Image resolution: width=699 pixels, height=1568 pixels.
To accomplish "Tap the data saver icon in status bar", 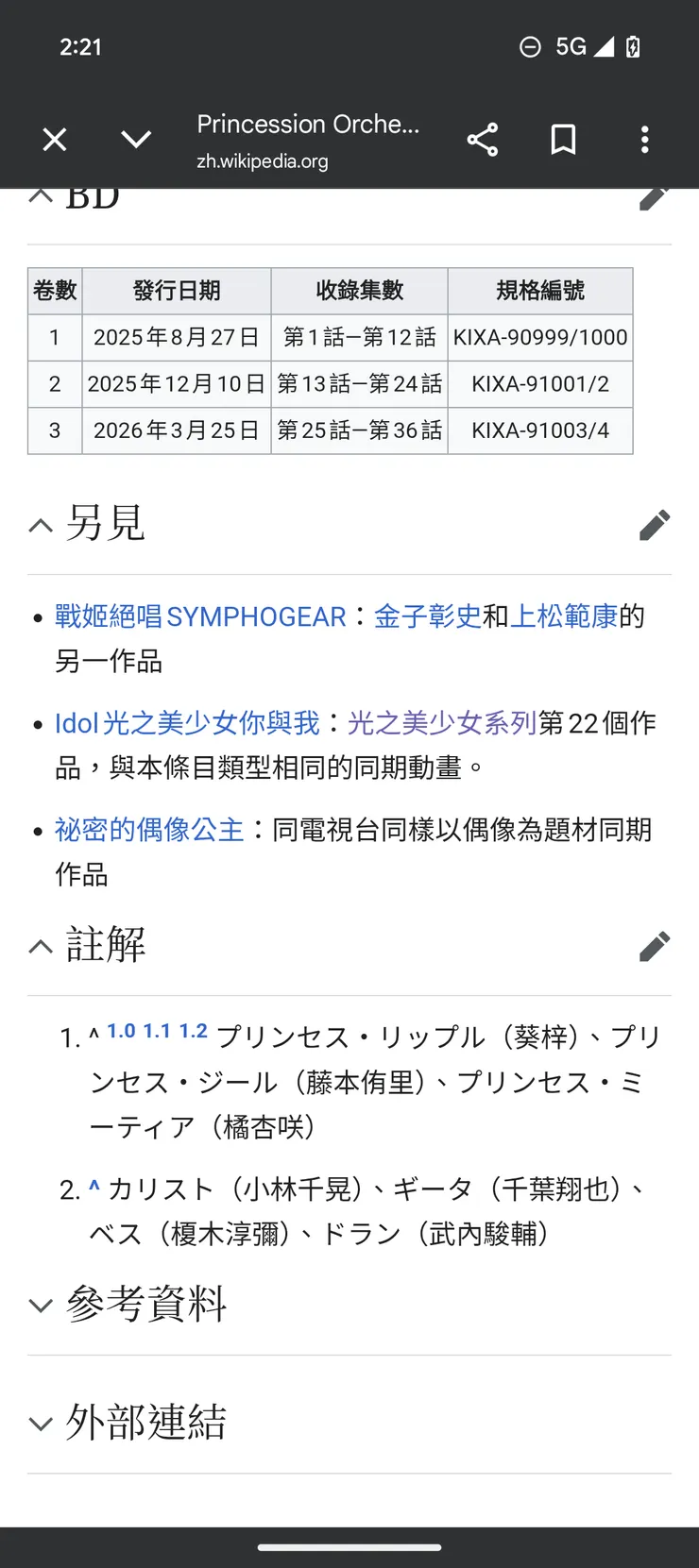I will 530,45.
